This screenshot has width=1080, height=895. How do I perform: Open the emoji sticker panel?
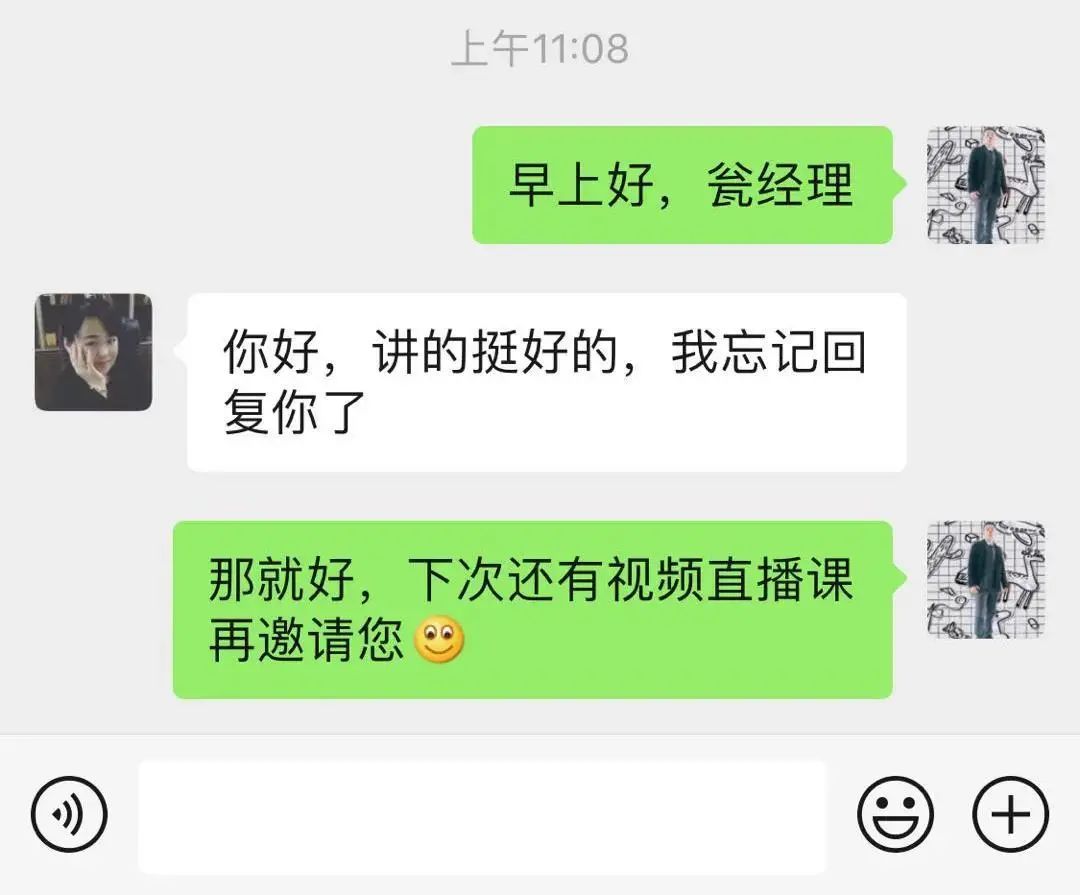pos(895,815)
